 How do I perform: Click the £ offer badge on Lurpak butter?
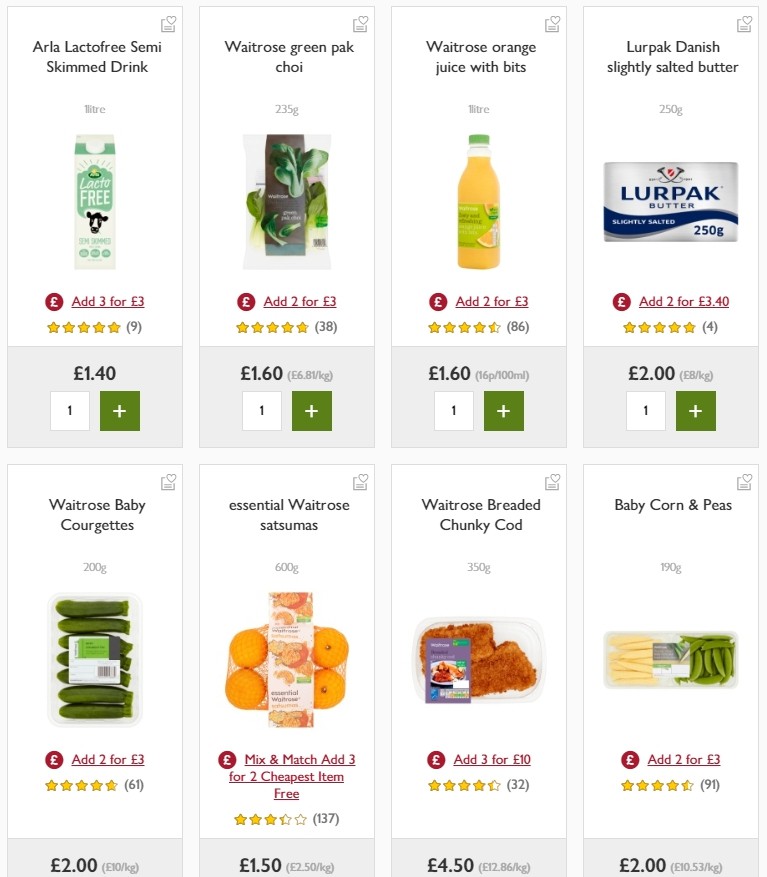tap(624, 301)
